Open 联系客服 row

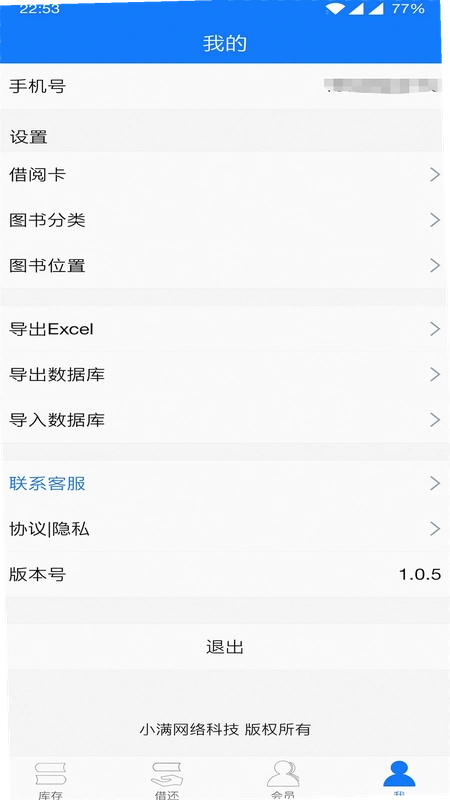(222, 483)
